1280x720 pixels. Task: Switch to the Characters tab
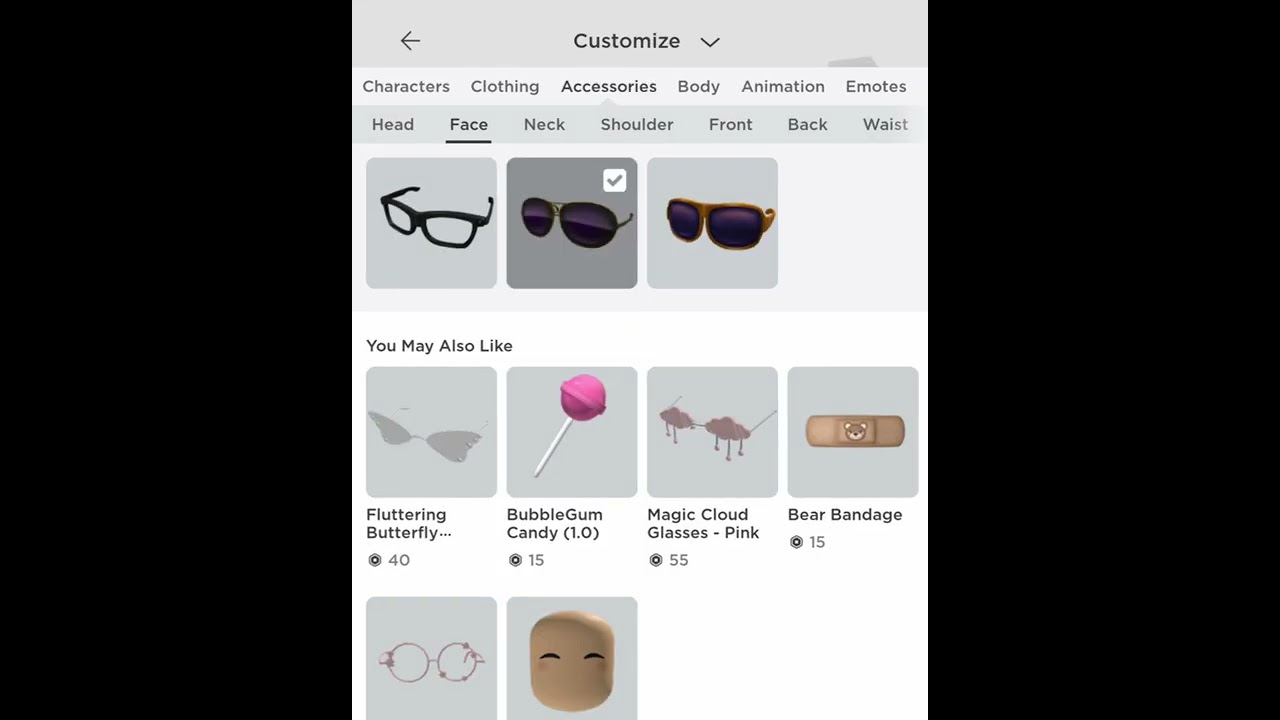tap(406, 87)
